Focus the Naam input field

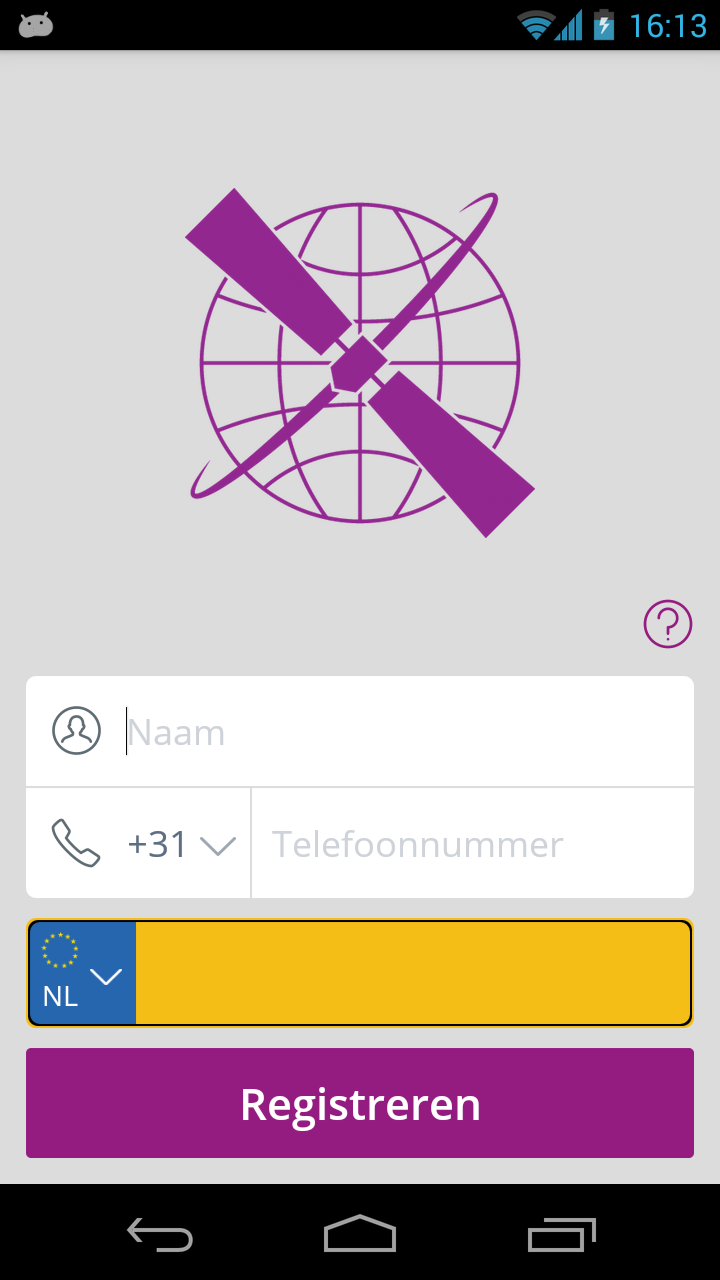pos(400,732)
